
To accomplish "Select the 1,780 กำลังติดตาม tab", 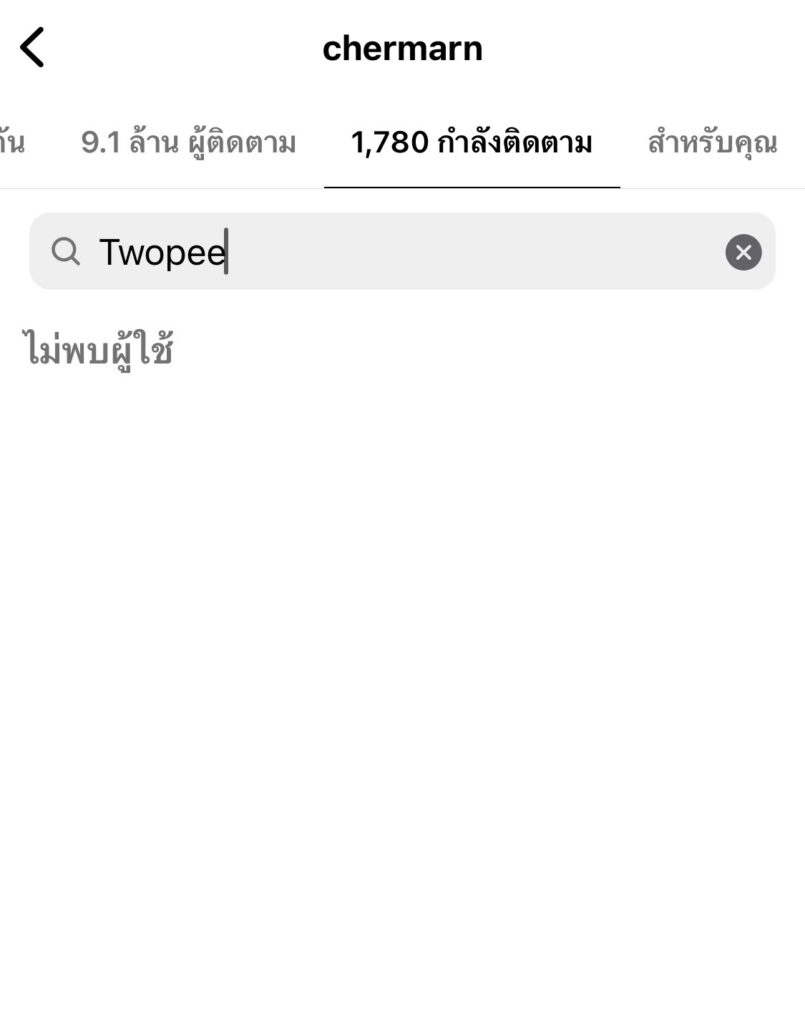I will click(x=471, y=143).
